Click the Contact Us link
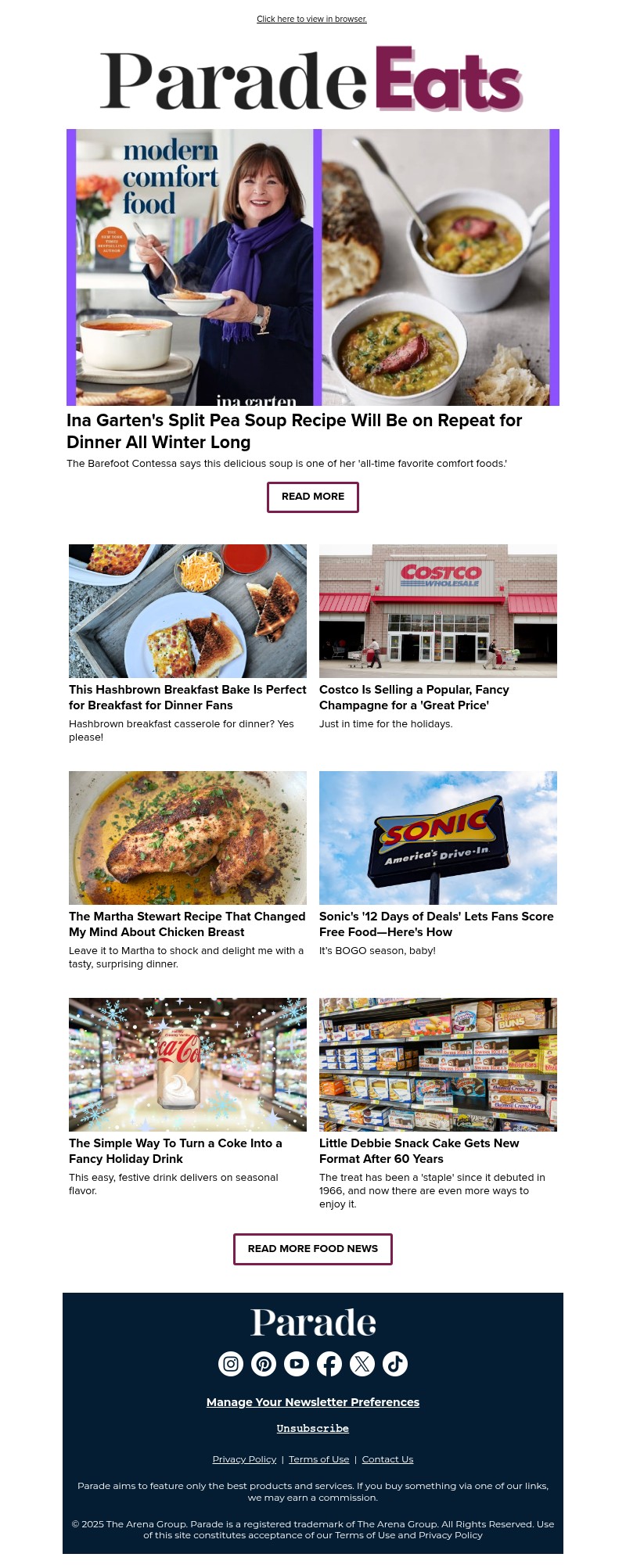626x1568 pixels. (387, 1459)
